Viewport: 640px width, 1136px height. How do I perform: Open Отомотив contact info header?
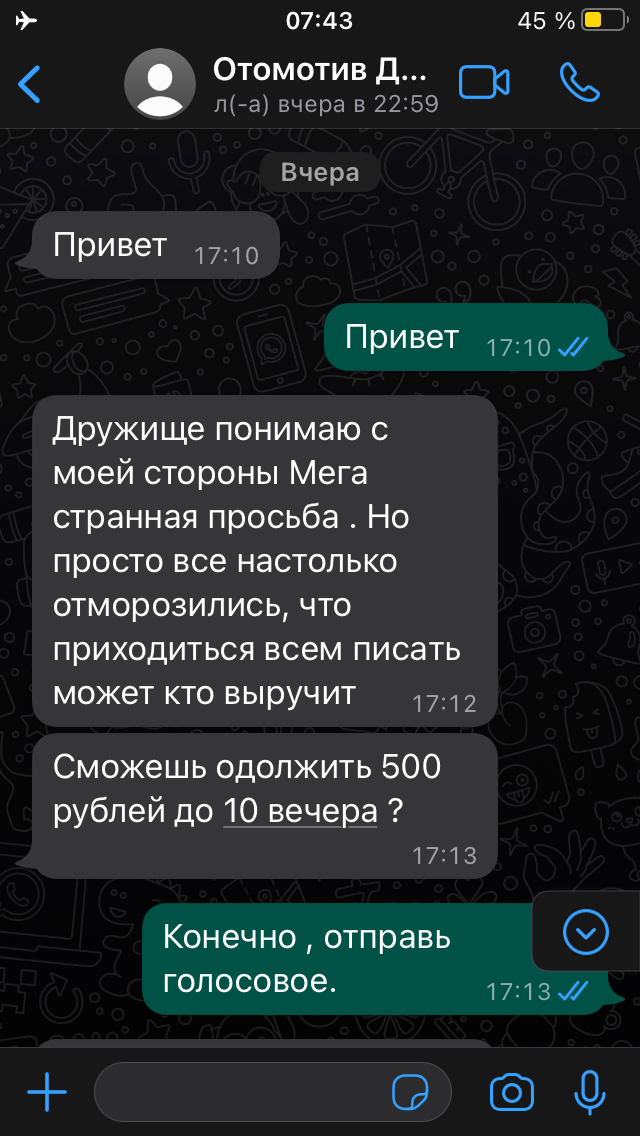(320, 84)
